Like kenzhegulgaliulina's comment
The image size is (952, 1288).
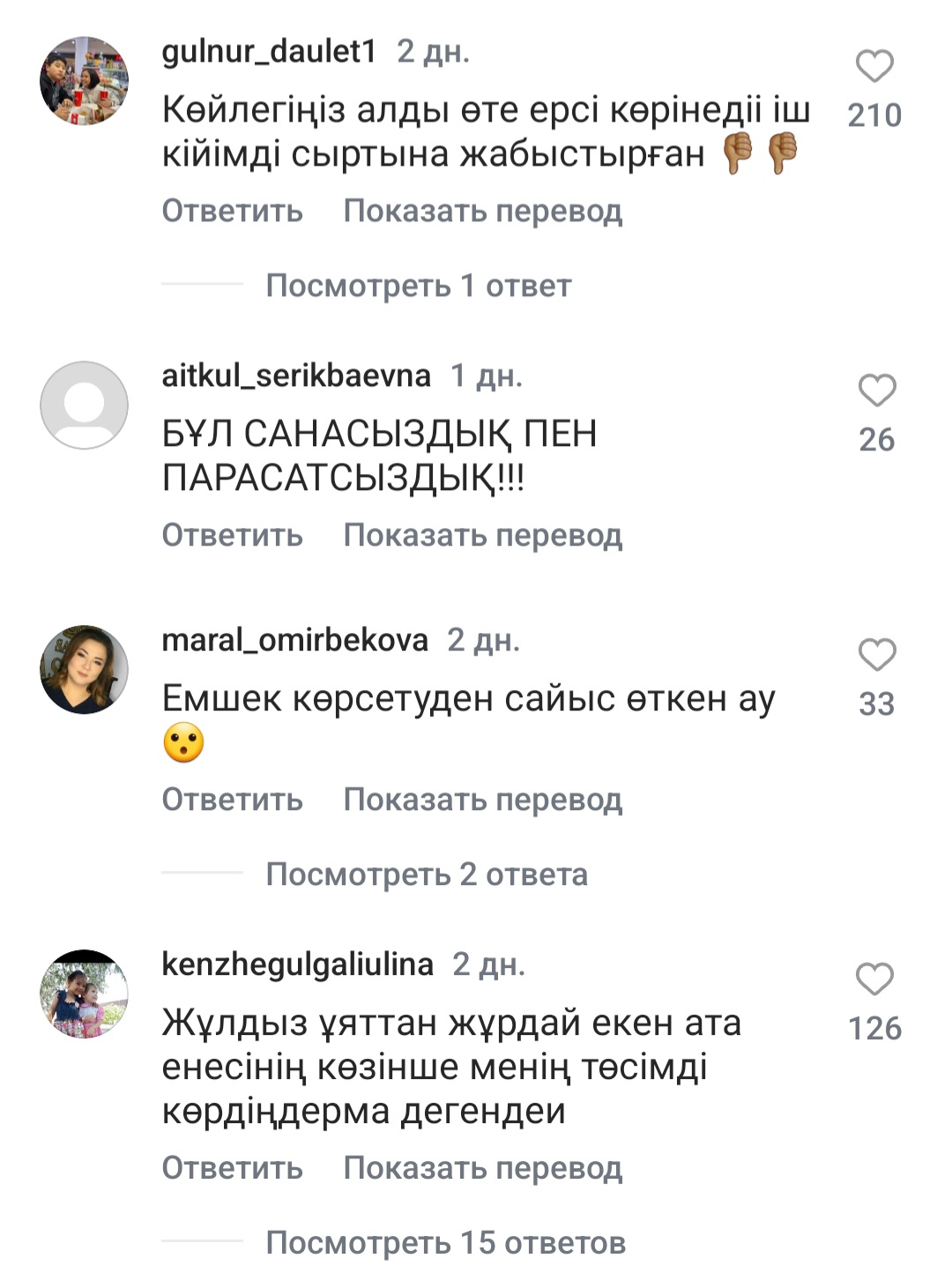pyautogui.click(x=874, y=979)
